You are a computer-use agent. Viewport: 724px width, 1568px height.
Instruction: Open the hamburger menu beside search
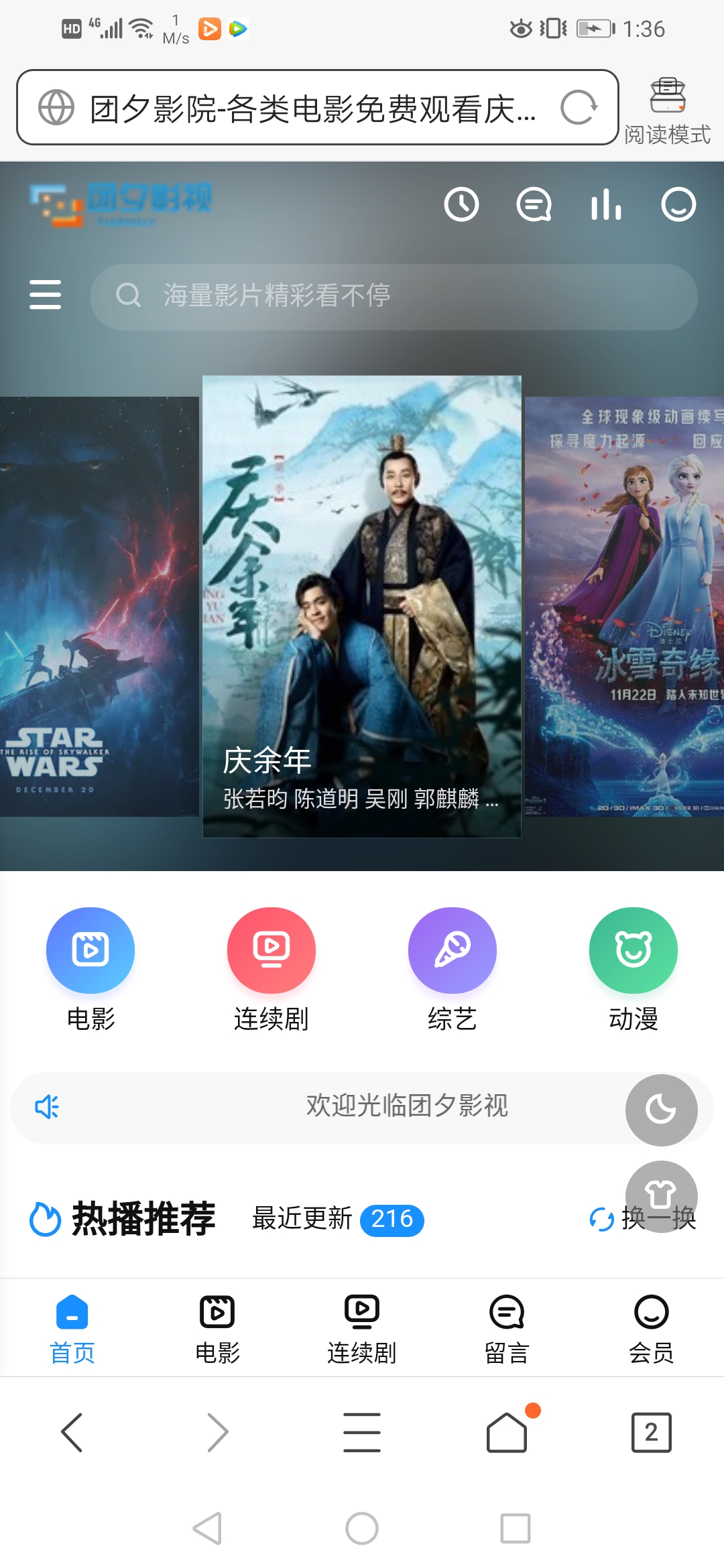pyautogui.click(x=46, y=295)
